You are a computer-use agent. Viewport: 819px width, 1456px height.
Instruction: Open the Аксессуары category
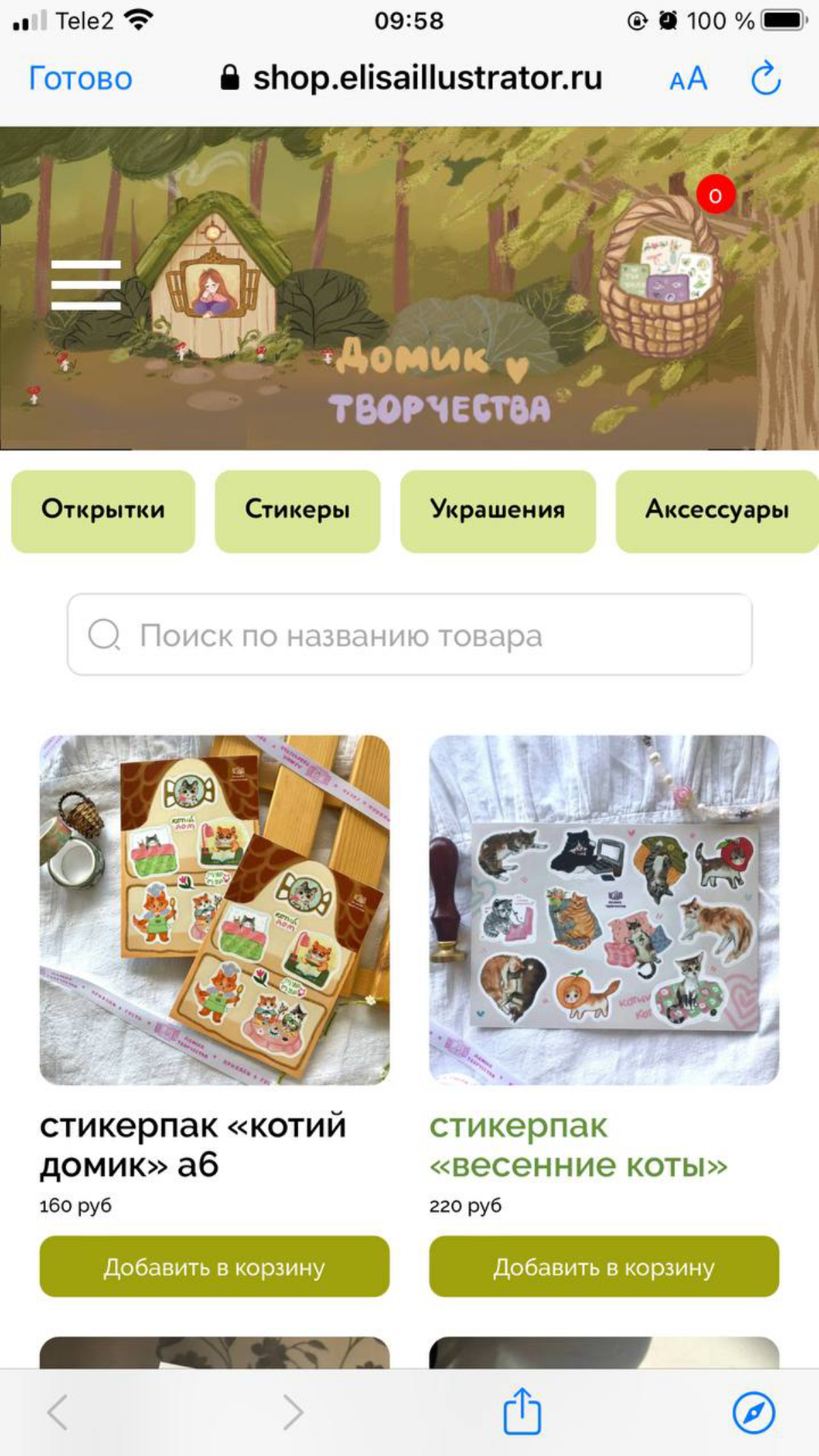[x=717, y=509]
